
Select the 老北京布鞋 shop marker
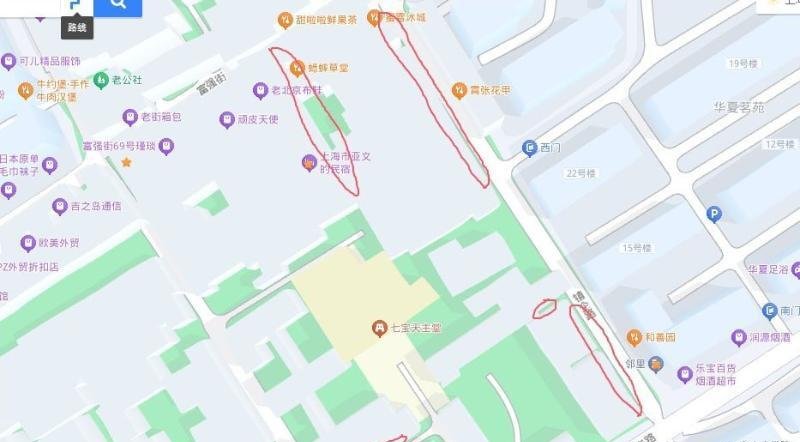coord(260,91)
